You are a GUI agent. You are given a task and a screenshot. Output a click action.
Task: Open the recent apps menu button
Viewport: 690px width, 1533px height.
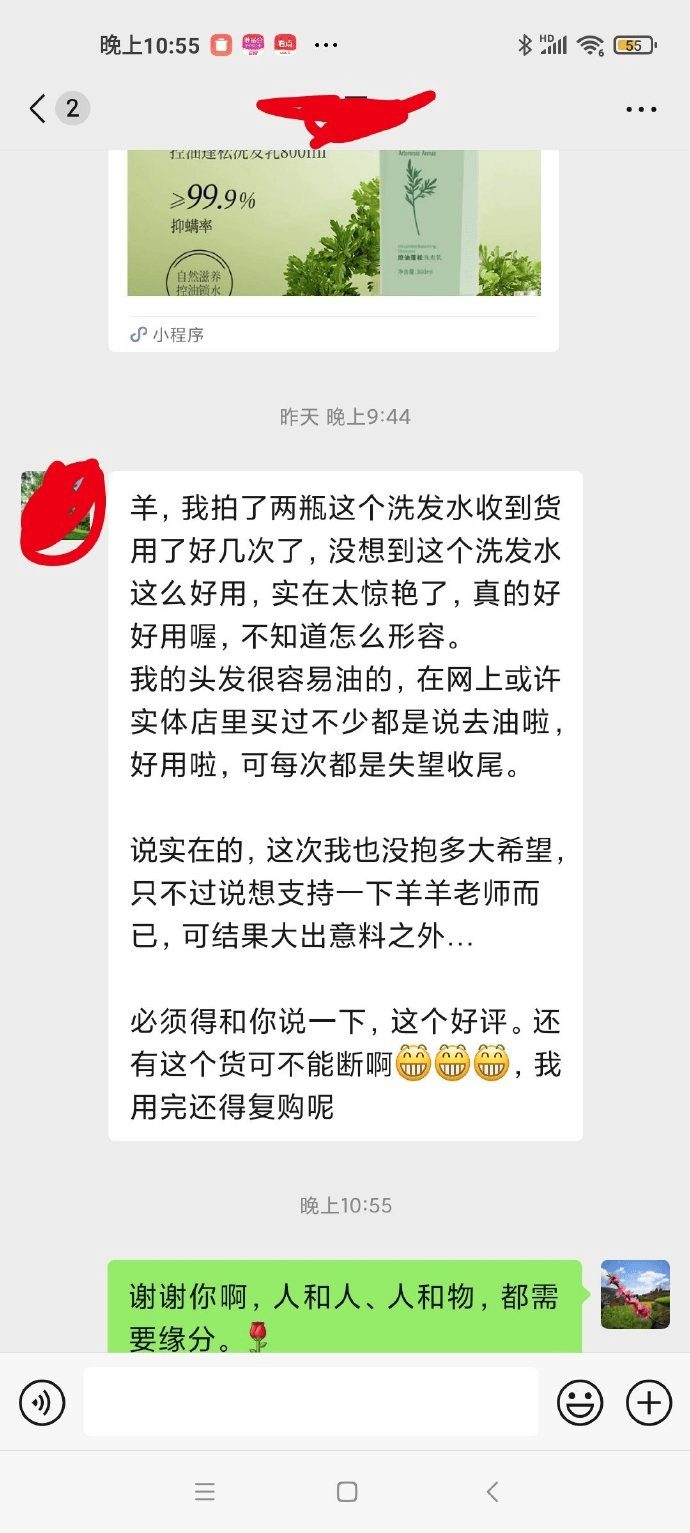[x=205, y=1492]
